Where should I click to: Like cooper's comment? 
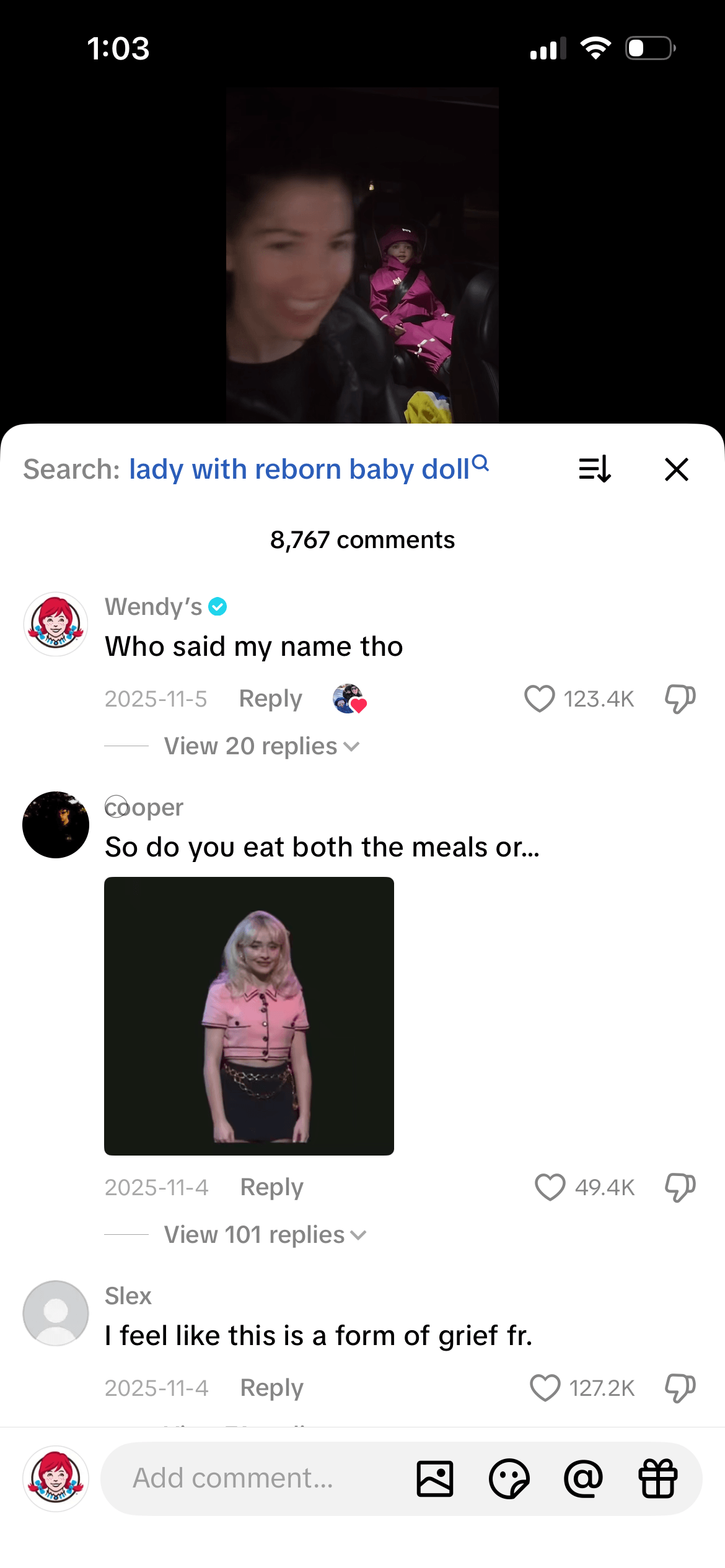(x=550, y=1187)
